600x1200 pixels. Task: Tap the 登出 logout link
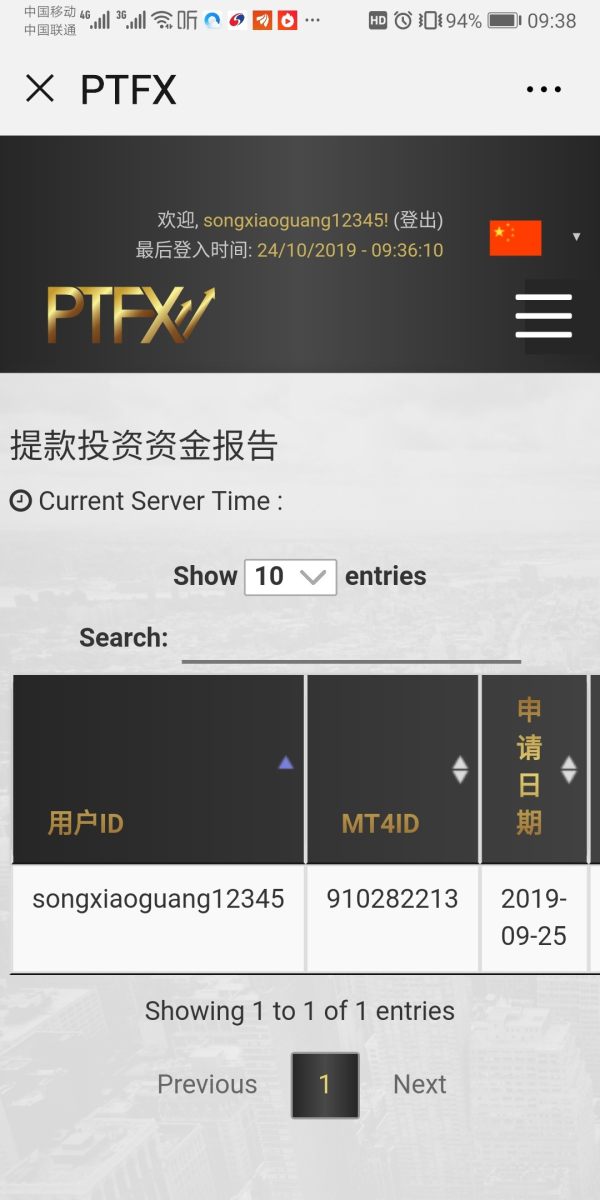click(418, 220)
